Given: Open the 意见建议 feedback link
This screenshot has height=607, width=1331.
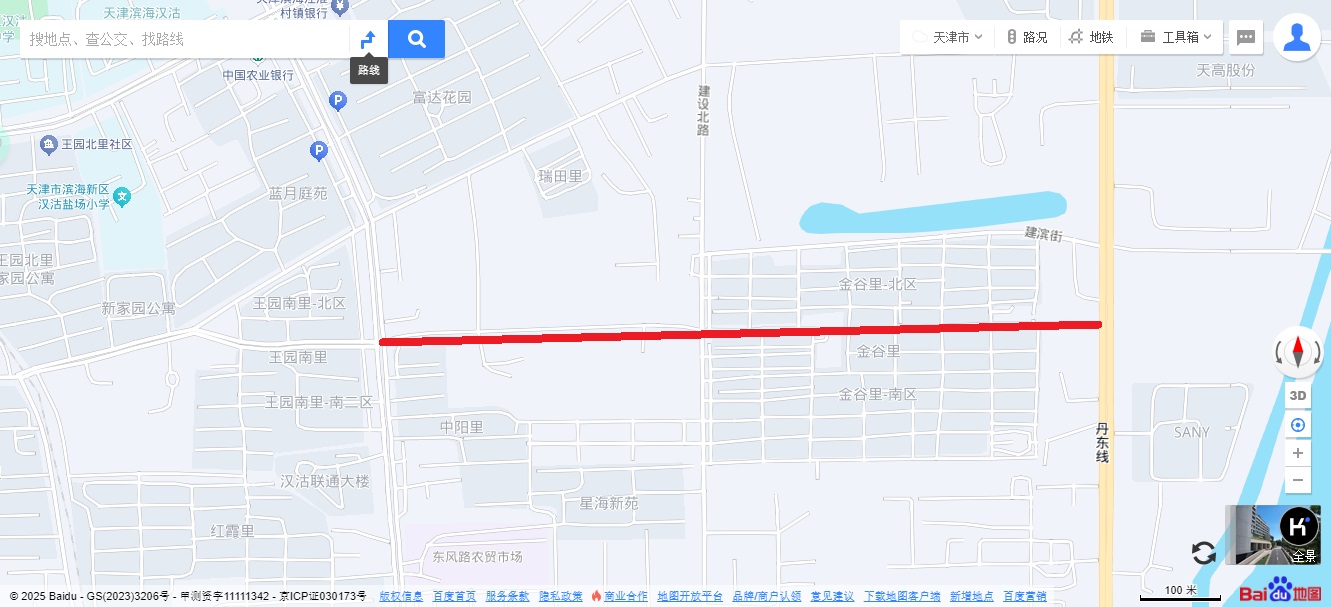Looking at the screenshot, I should (x=832, y=597).
